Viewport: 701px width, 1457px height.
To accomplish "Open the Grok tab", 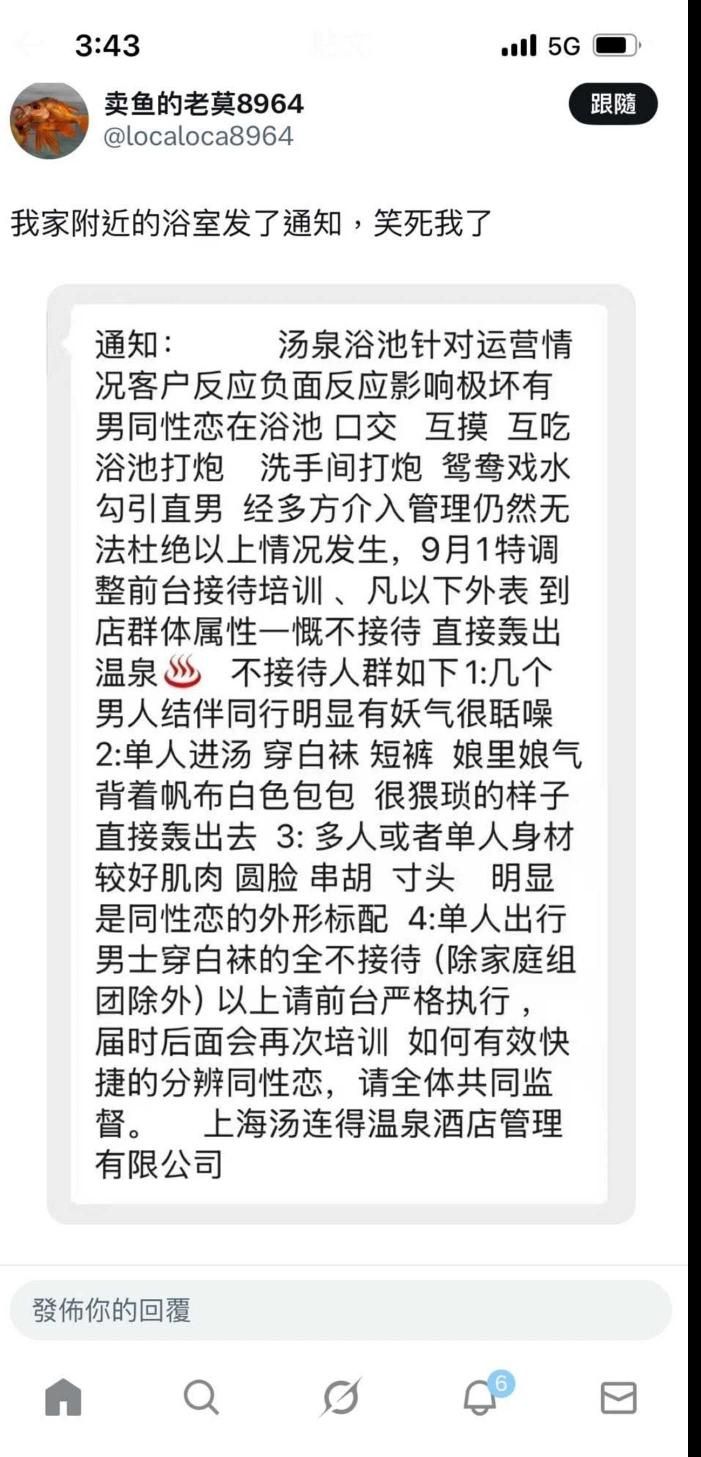I will [x=340, y=1397].
